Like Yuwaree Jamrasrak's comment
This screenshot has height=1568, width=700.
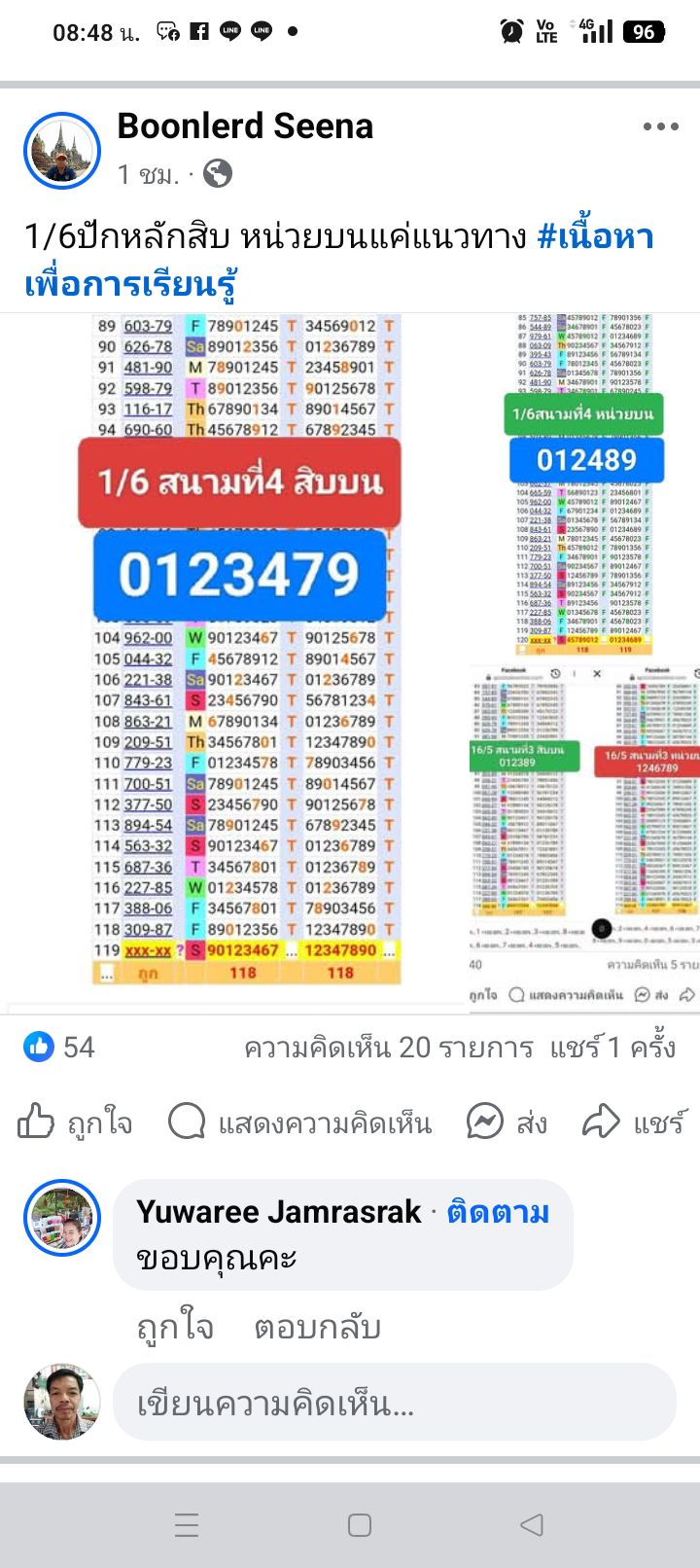tap(175, 1327)
